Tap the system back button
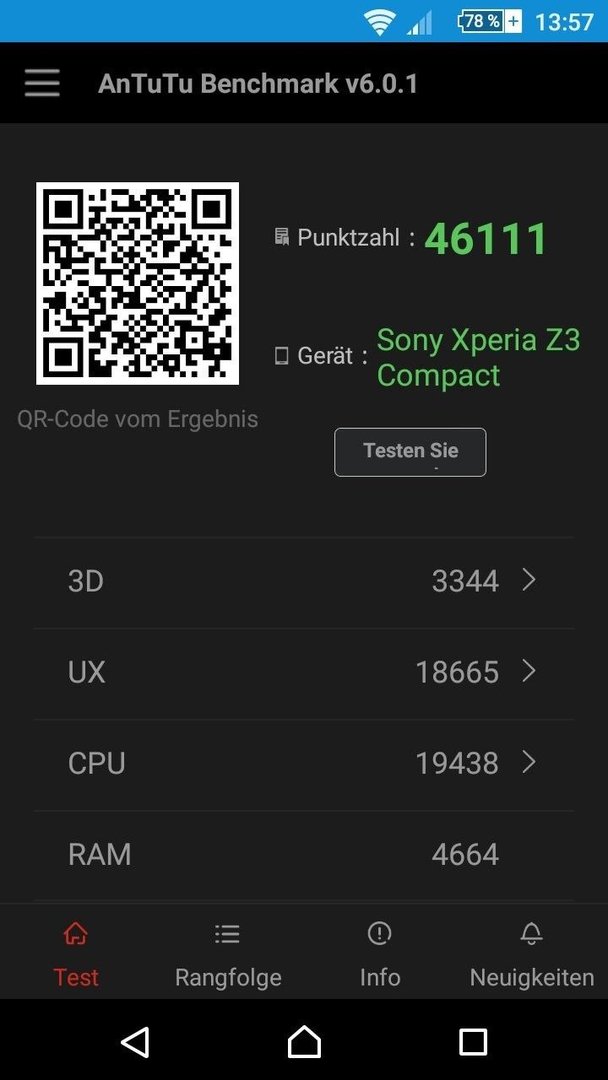The width and height of the screenshot is (608, 1080). [135, 1041]
